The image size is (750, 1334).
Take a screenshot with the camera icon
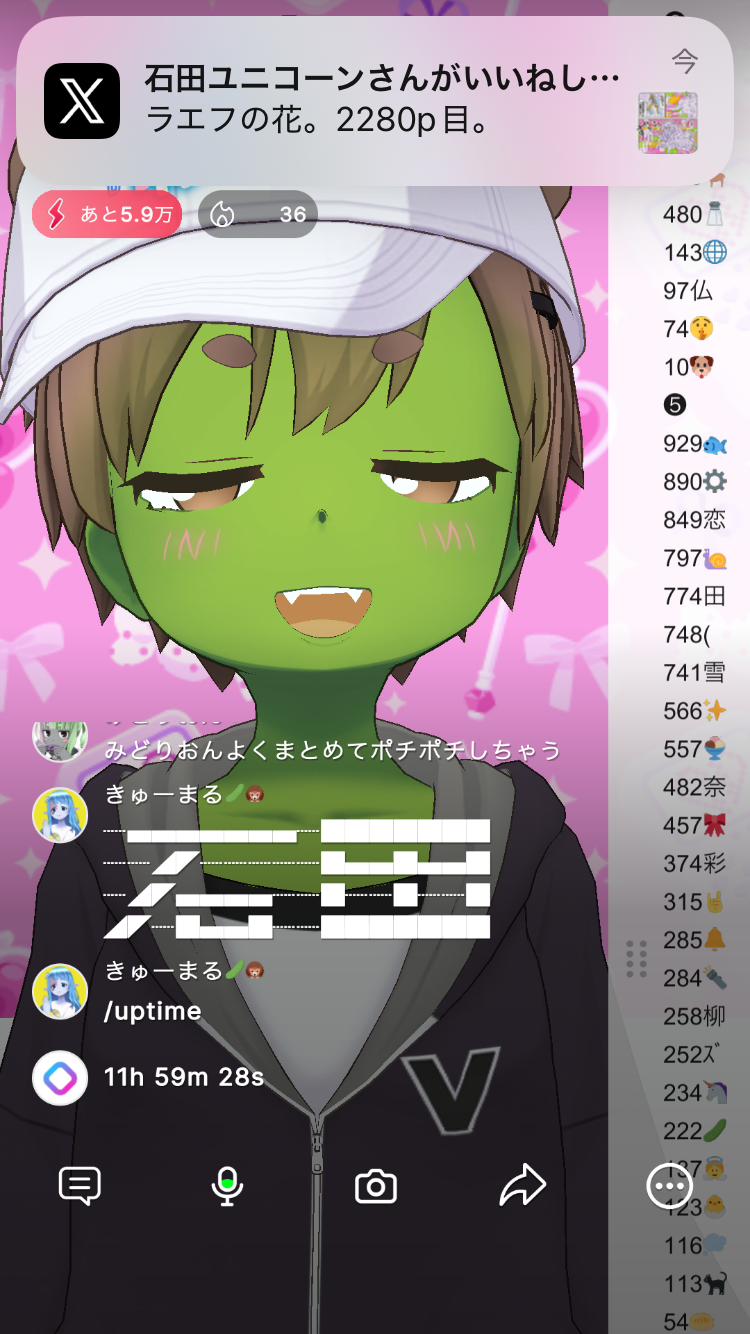[x=376, y=1187]
